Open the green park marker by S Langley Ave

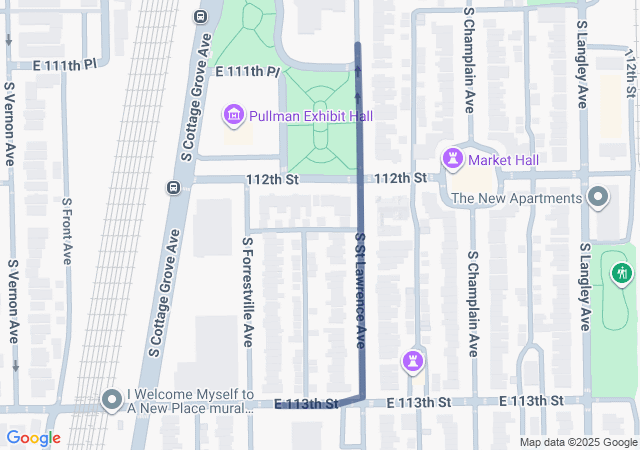click(x=621, y=272)
